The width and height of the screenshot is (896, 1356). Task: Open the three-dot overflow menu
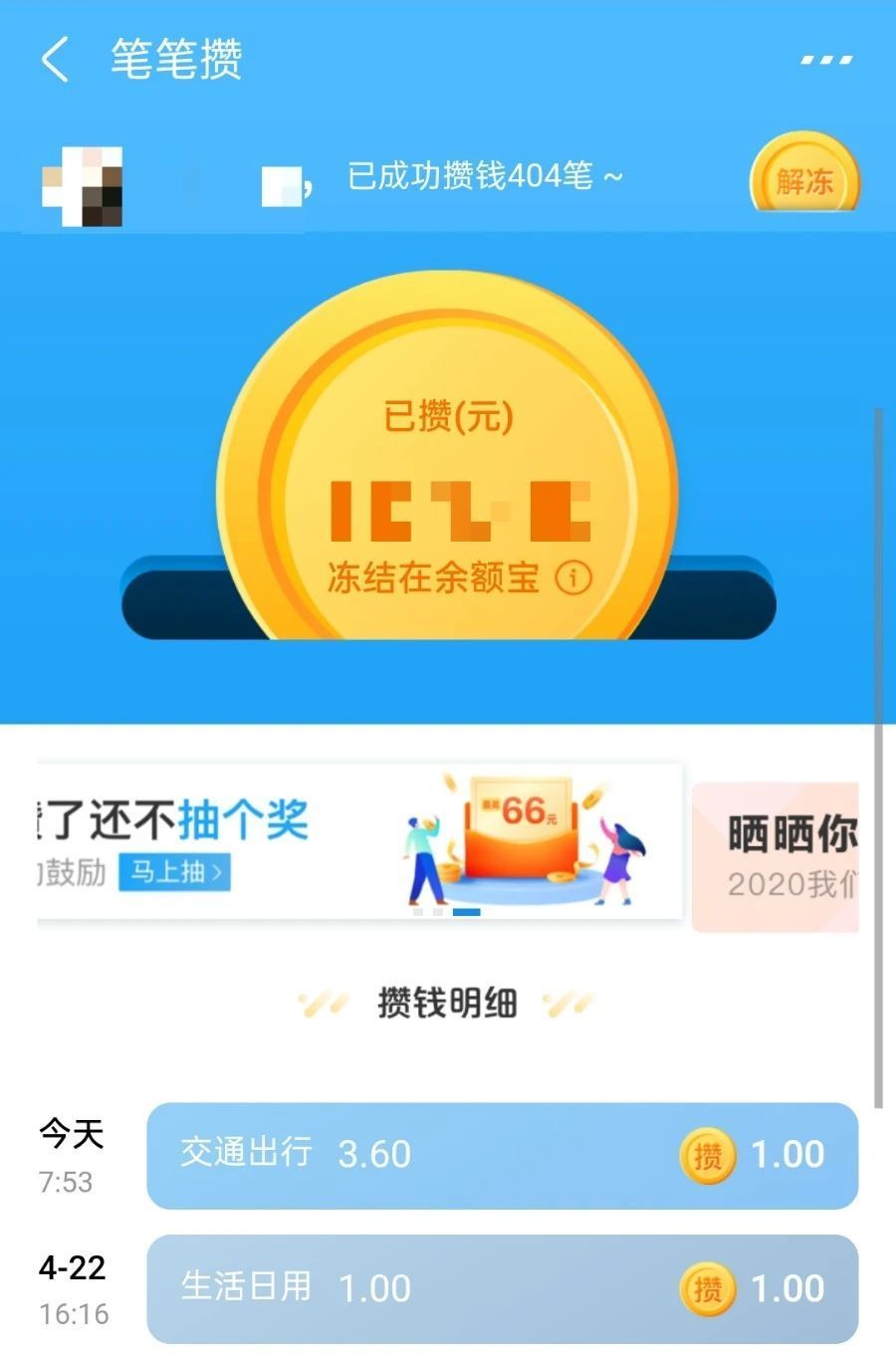[x=826, y=61]
